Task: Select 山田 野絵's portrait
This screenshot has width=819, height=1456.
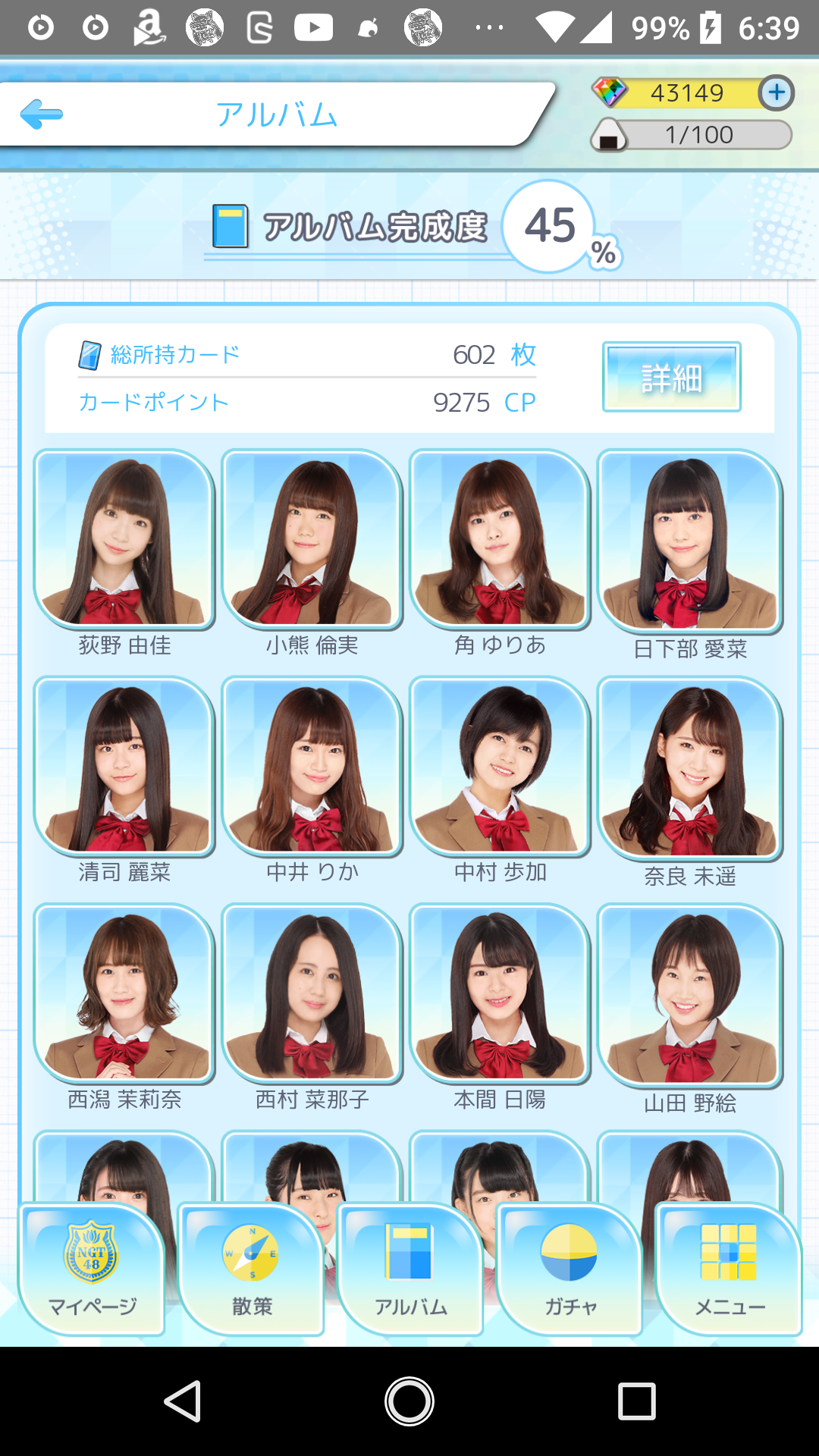Action: (x=689, y=995)
